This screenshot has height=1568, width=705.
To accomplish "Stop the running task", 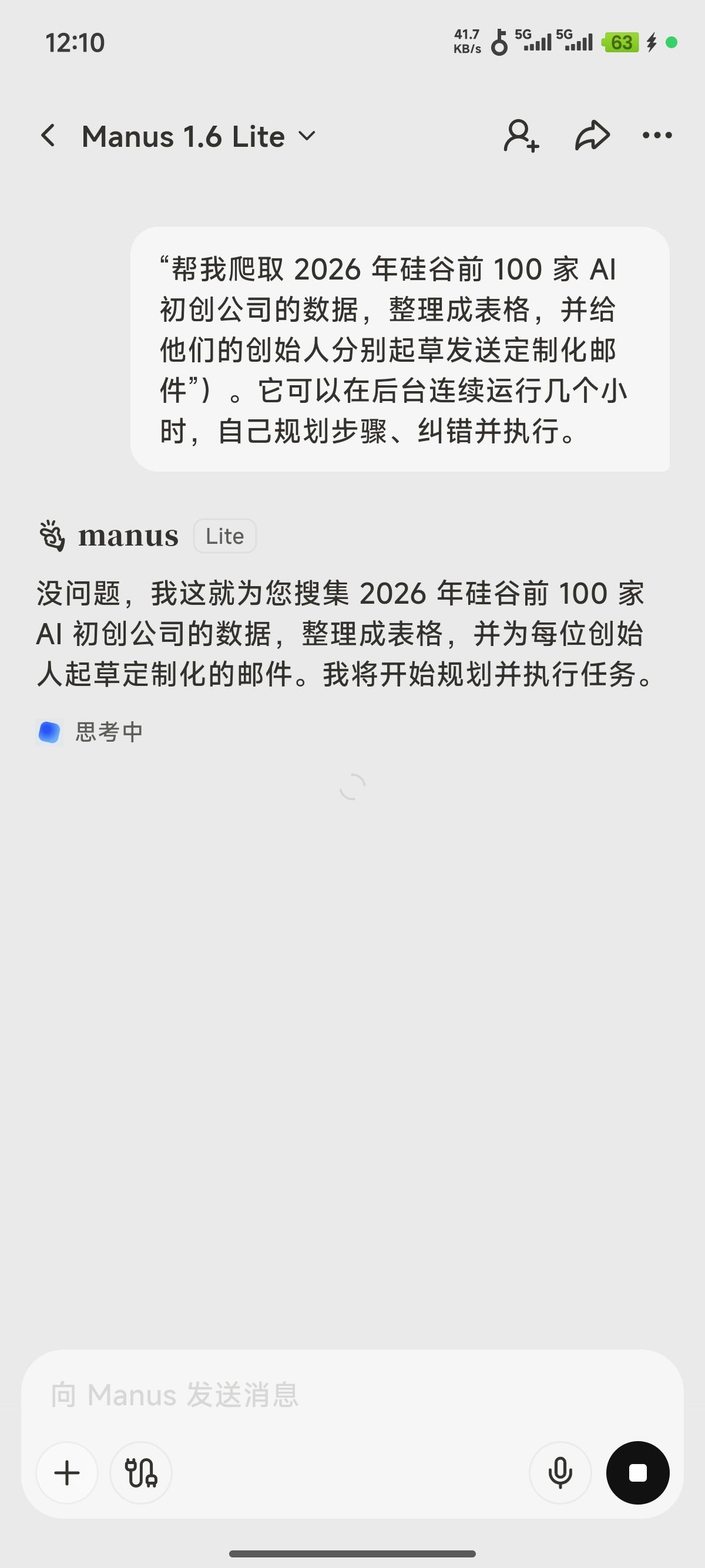I will point(637,1473).
